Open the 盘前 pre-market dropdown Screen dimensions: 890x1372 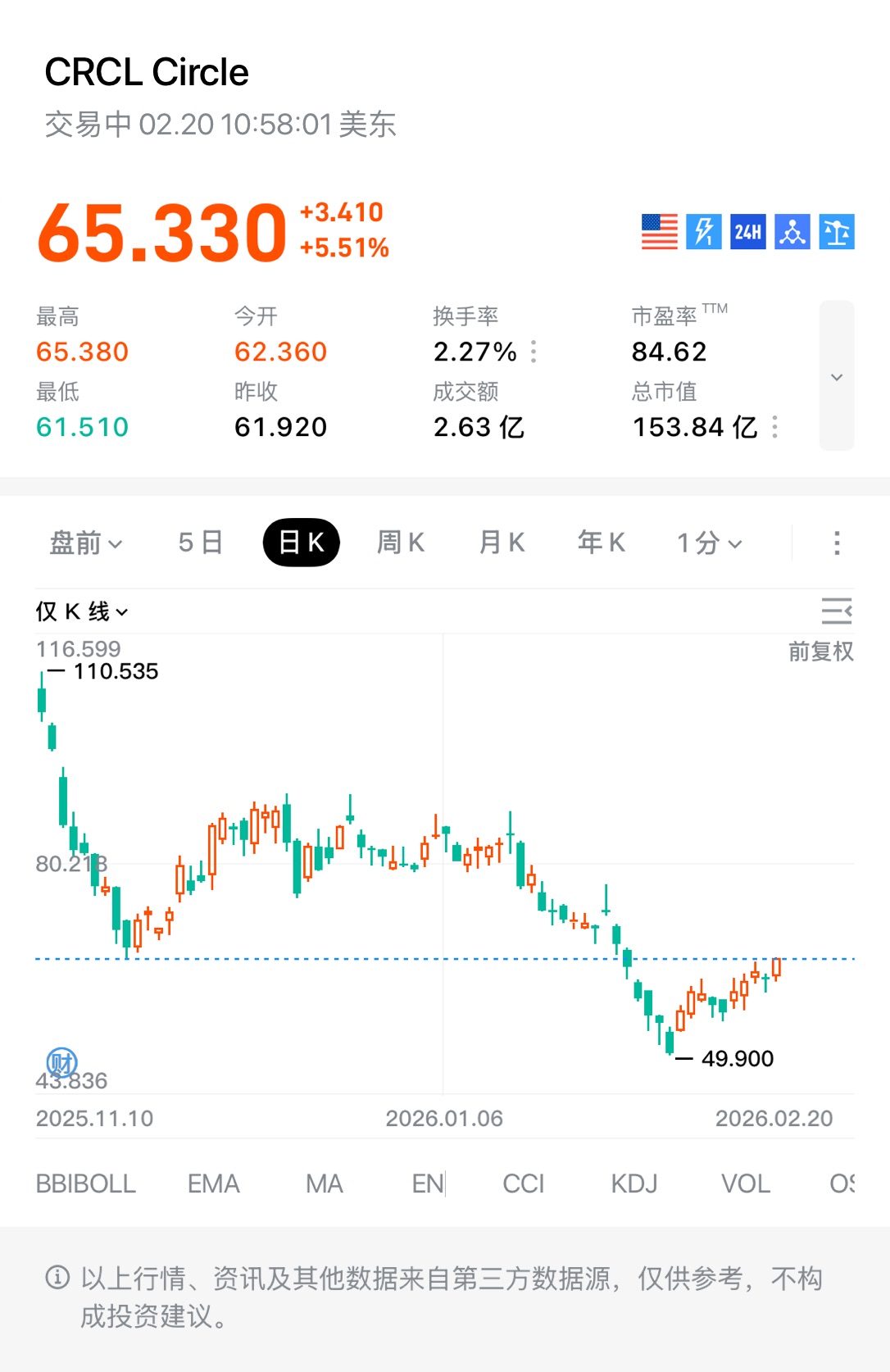(x=85, y=543)
